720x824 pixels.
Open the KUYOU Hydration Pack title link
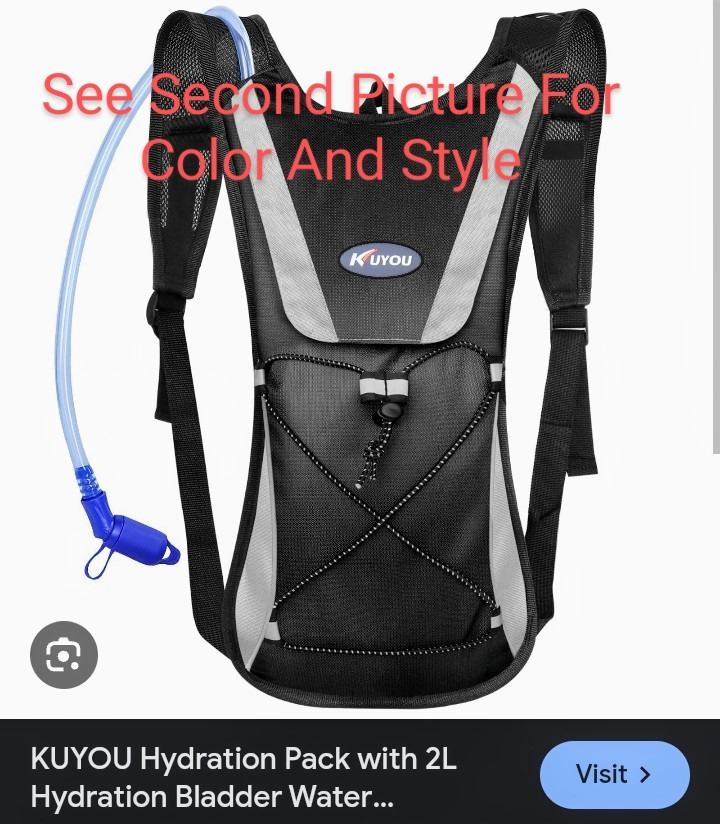tap(244, 777)
